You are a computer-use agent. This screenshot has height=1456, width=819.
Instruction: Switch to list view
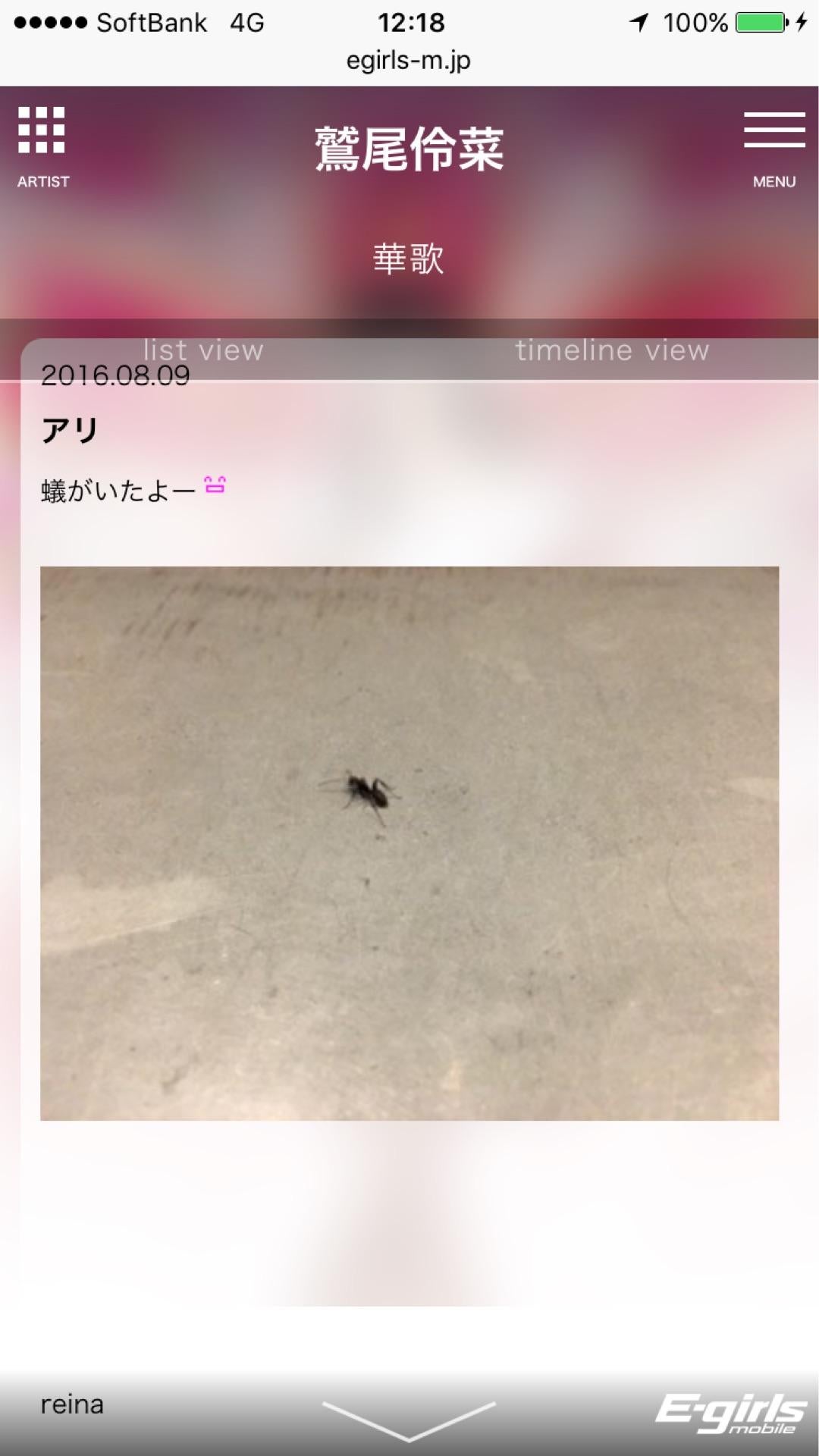(202, 350)
